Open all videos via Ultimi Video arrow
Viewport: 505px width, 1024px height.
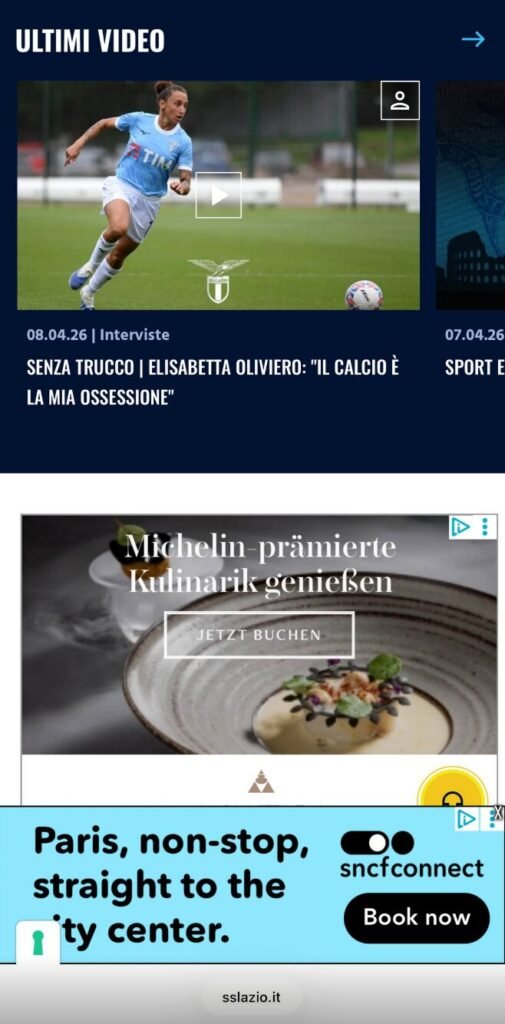pyautogui.click(x=473, y=39)
